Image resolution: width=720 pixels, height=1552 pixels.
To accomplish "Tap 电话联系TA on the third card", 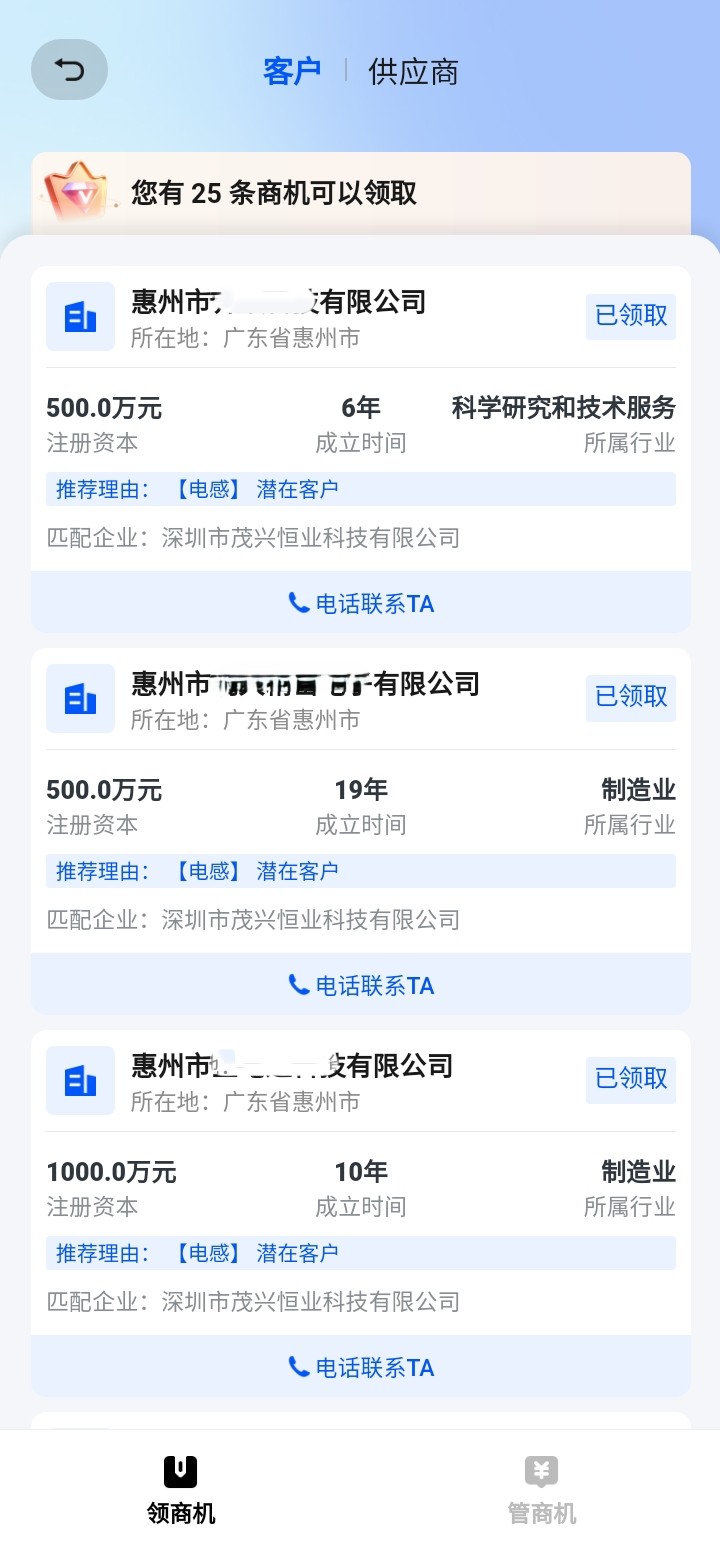I will [x=360, y=1367].
